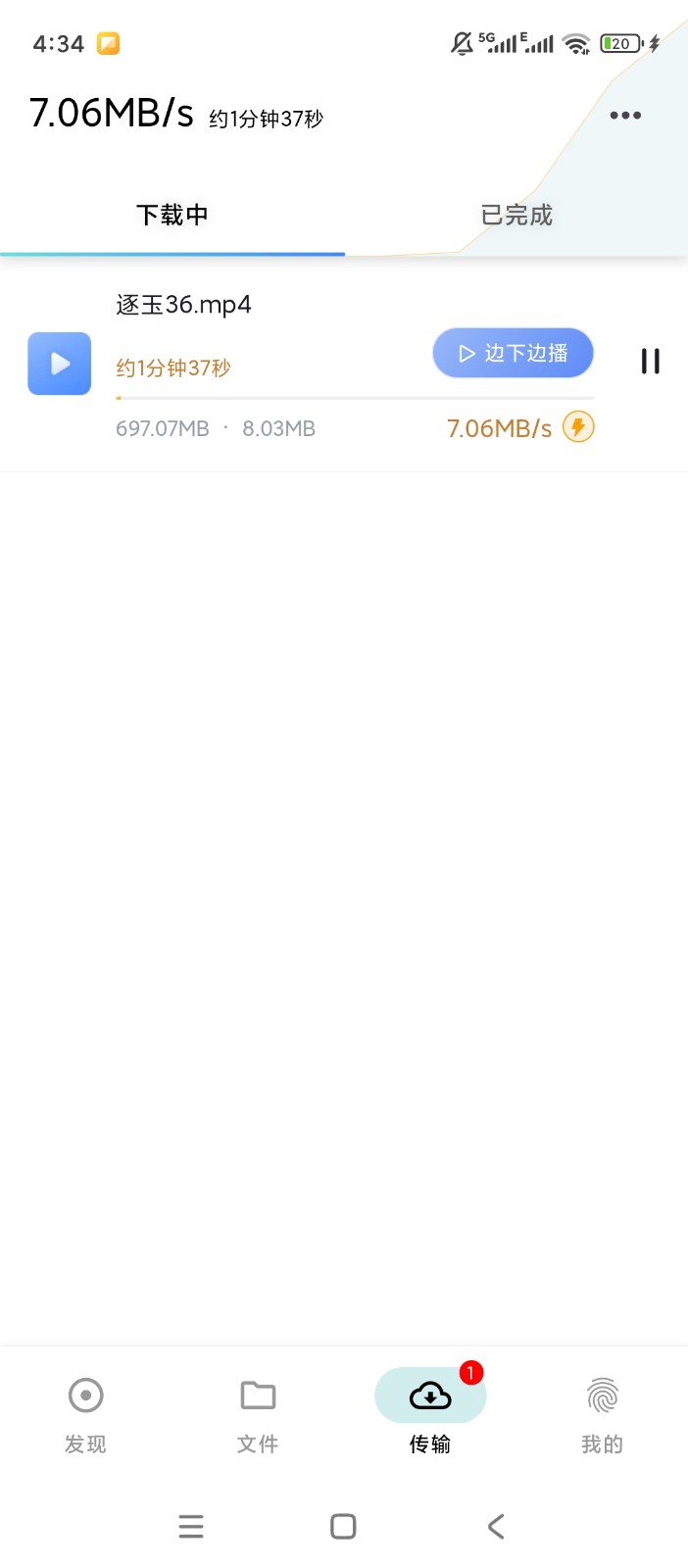The height and width of the screenshot is (1568, 688).
Task: Open the 逐玉36.mp4 download item
Action: (x=183, y=305)
